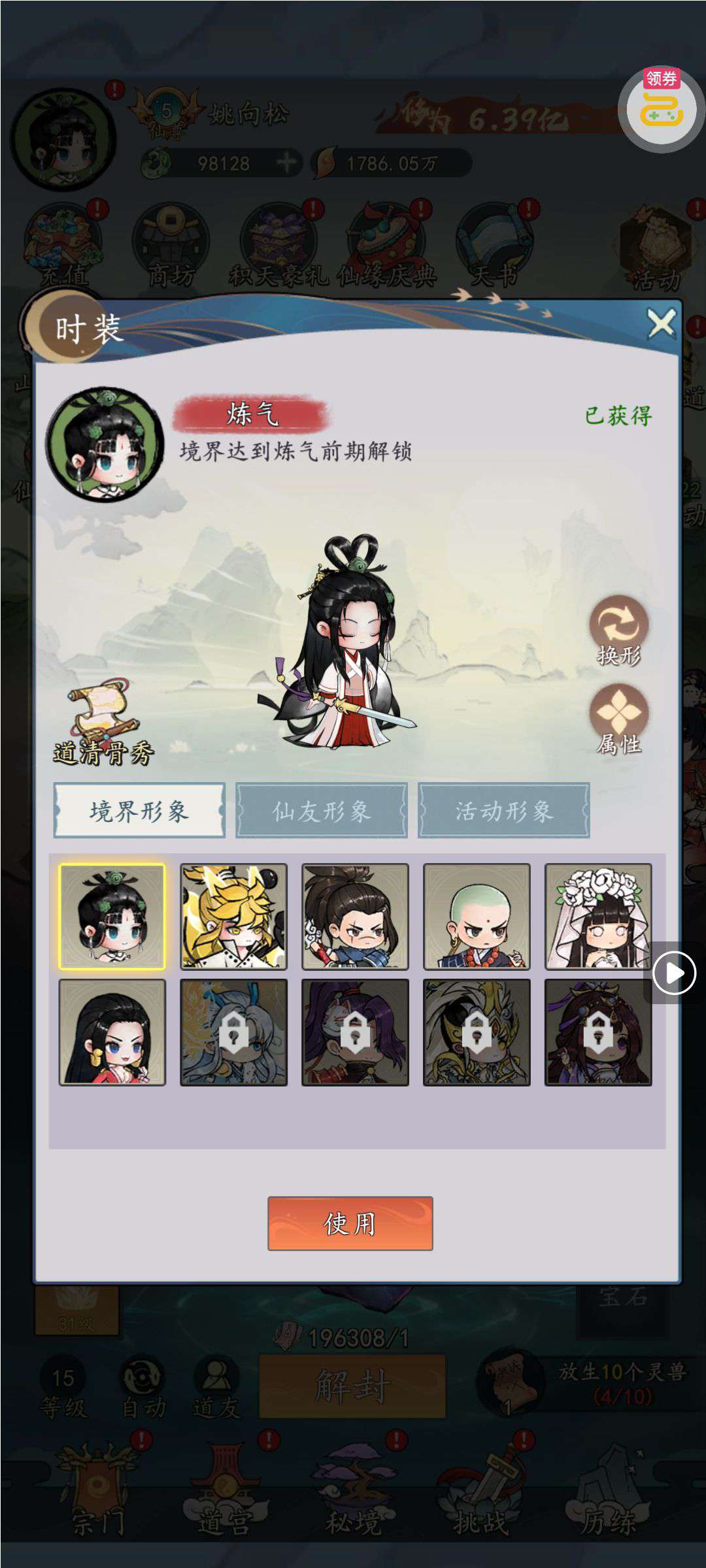Choose the bald monk skin

pos(477,917)
